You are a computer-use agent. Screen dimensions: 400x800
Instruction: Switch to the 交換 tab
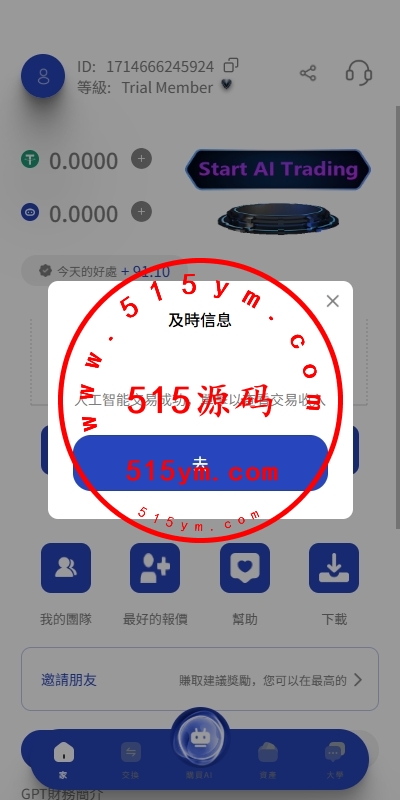(x=131, y=760)
